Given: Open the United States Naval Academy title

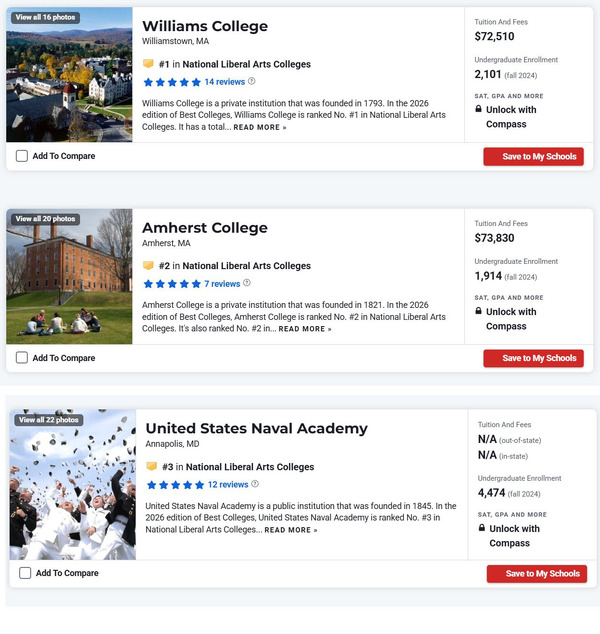Looking at the screenshot, I should [x=256, y=428].
